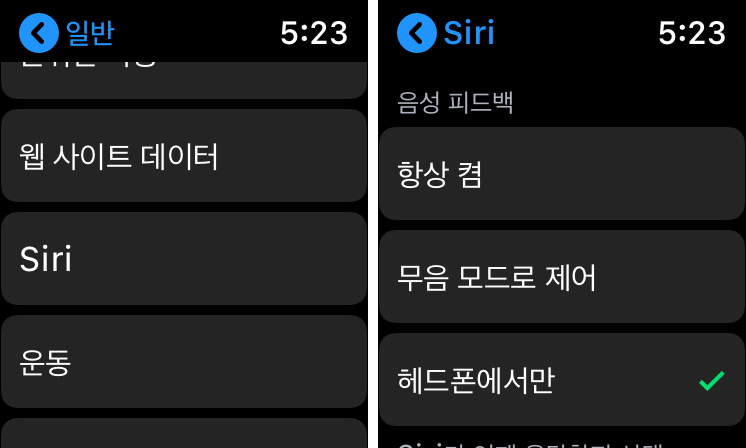Choose 헤드폰에서만 voice feedback option
Image resolution: width=746 pixels, height=448 pixels.
click(562, 380)
